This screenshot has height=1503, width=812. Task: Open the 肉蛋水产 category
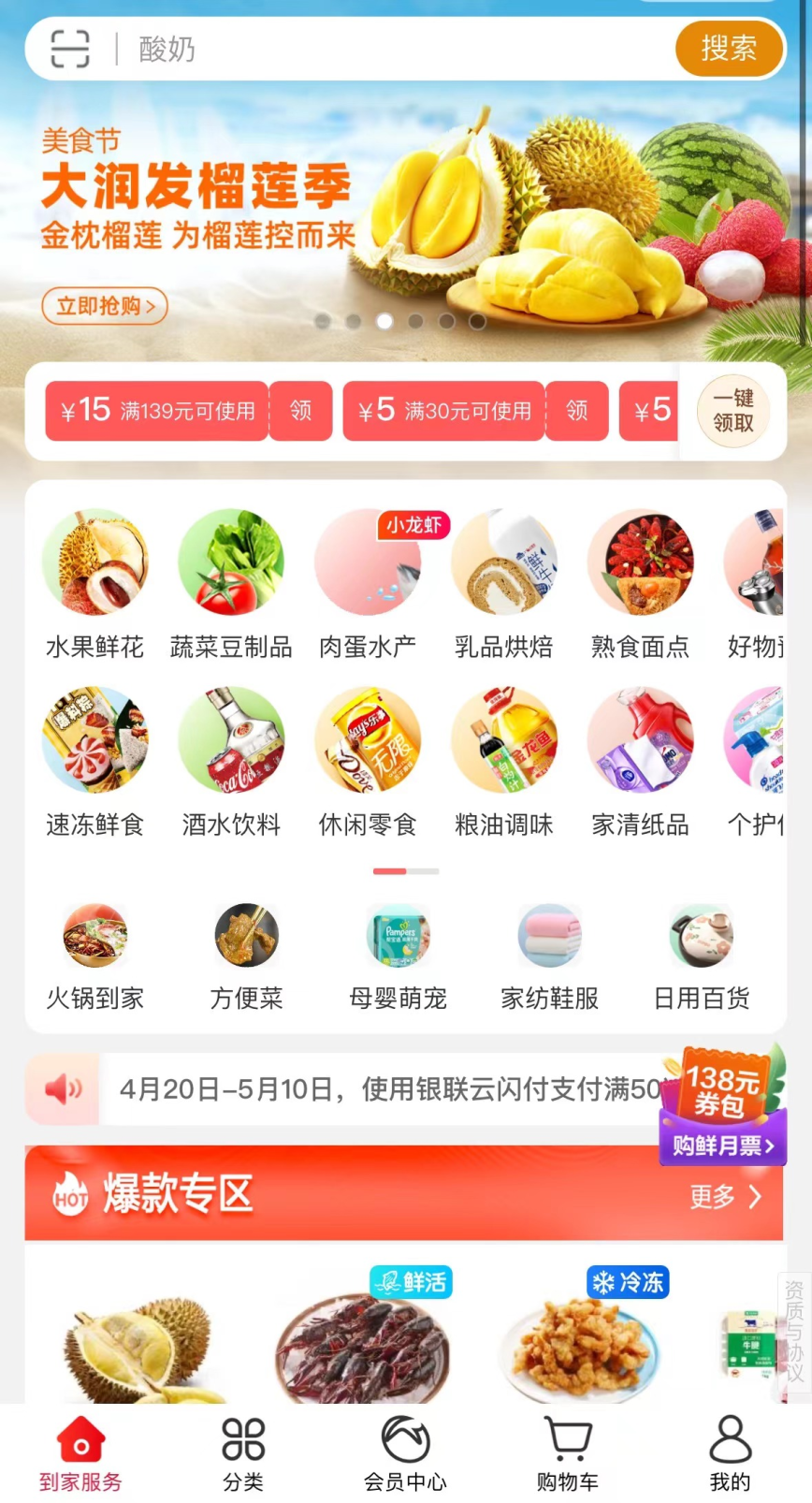pyautogui.click(x=368, y=562)
